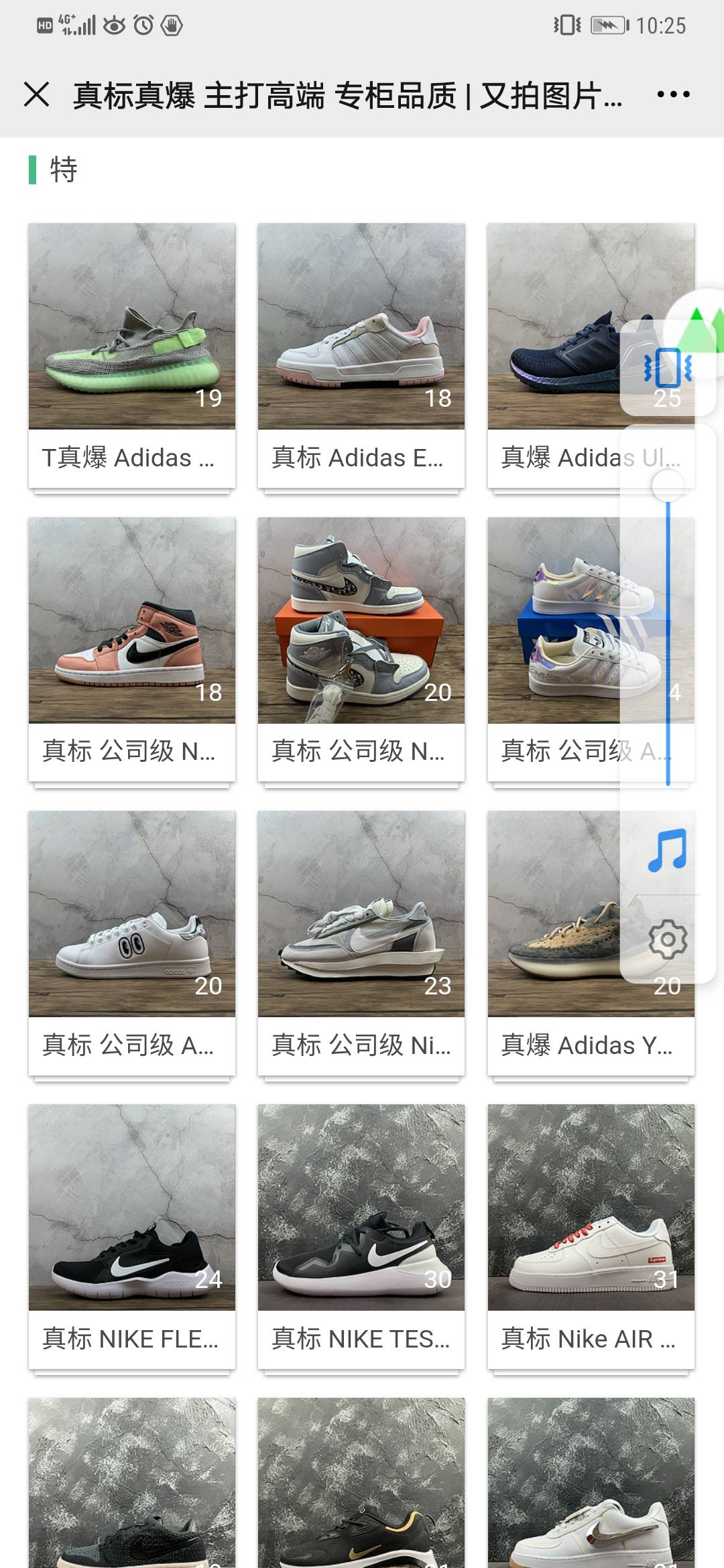724x1568 pixels.
Task: Open the T真爆 Adidas green sneaker card
Action: pos(132,355)
